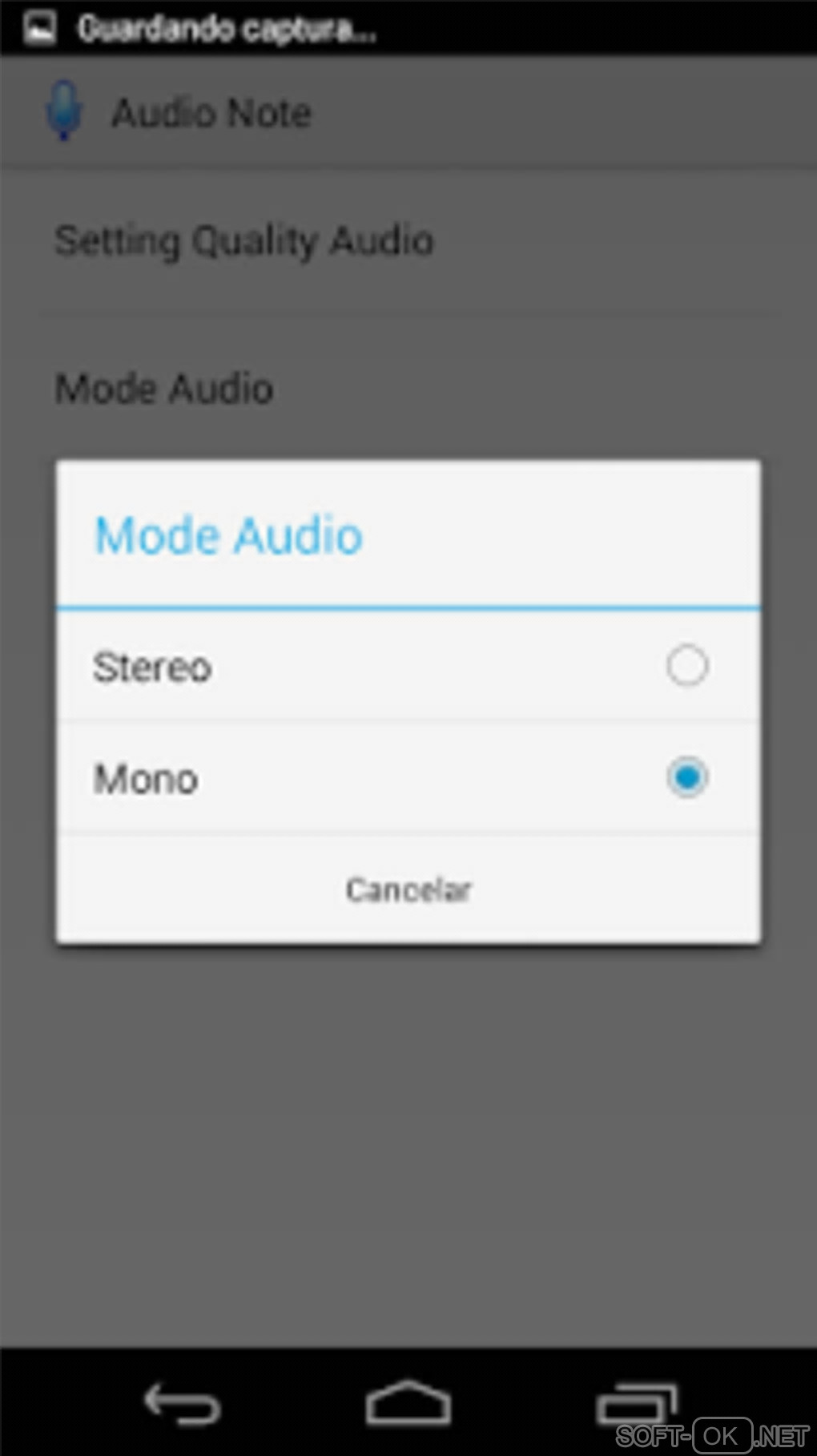Return to the home screen
This screenshot has height=1456, width=817.
tap(408, 1403)
